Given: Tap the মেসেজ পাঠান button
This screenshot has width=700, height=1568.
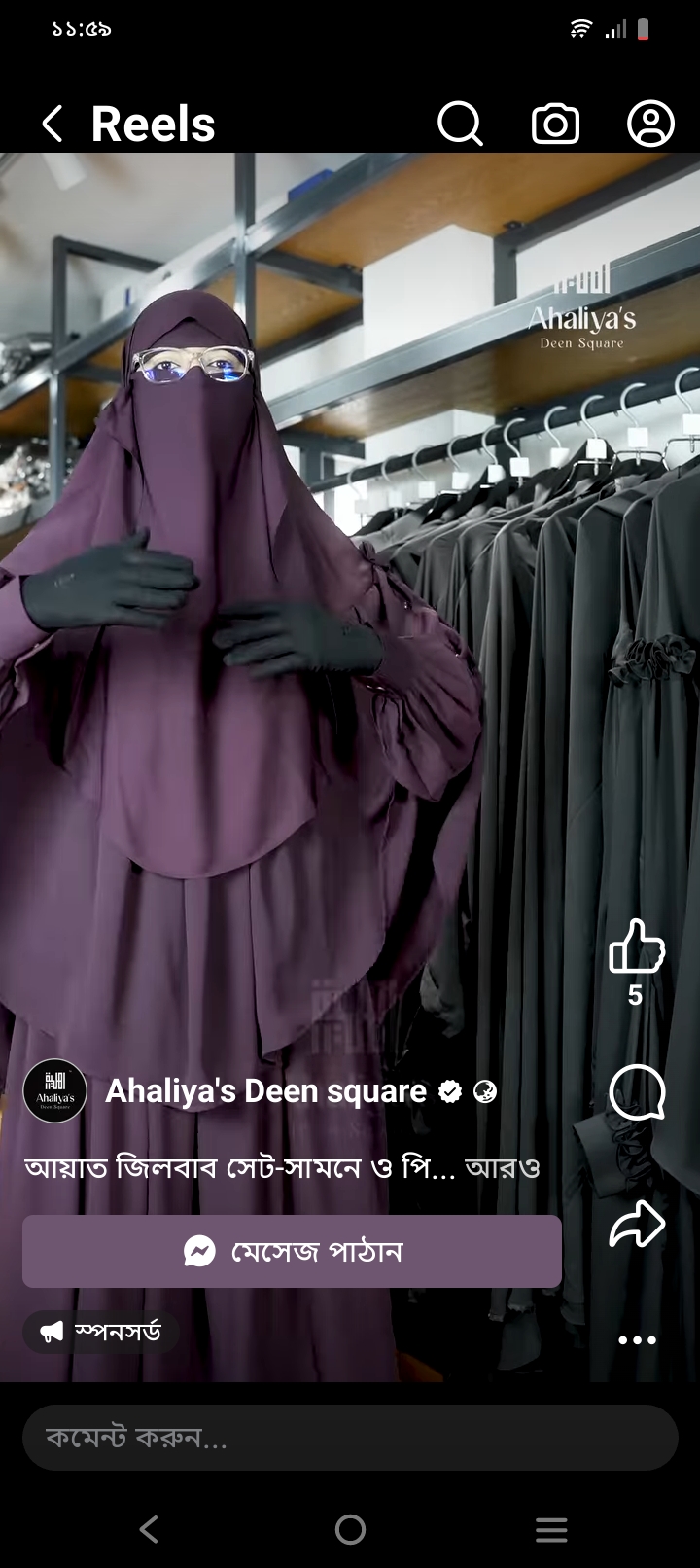Looking at the screenshot, I should [292, 1251].
